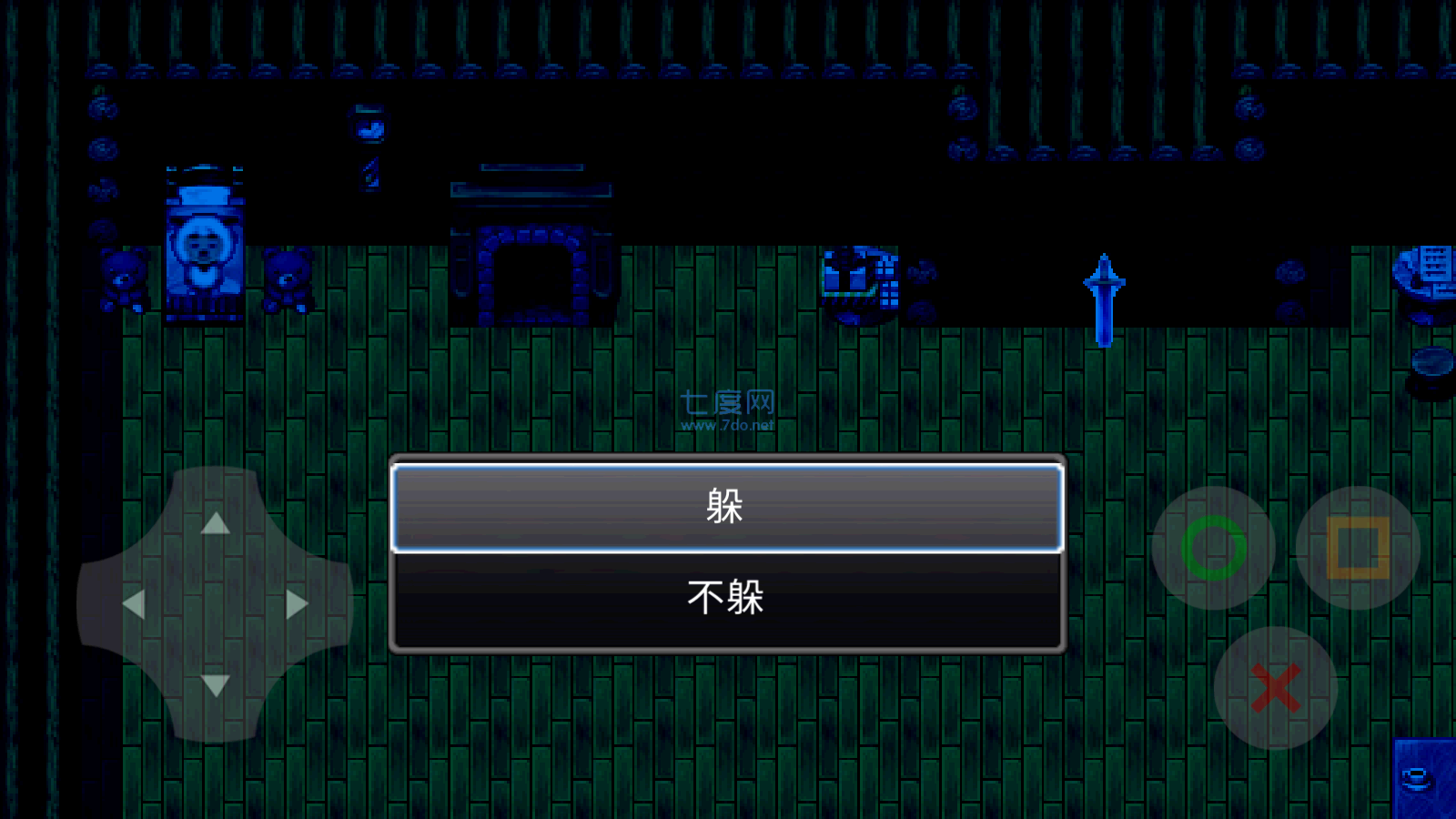Hit the orange square action button
Screen dimensions: 1456x819
[x=1358, y=548]
